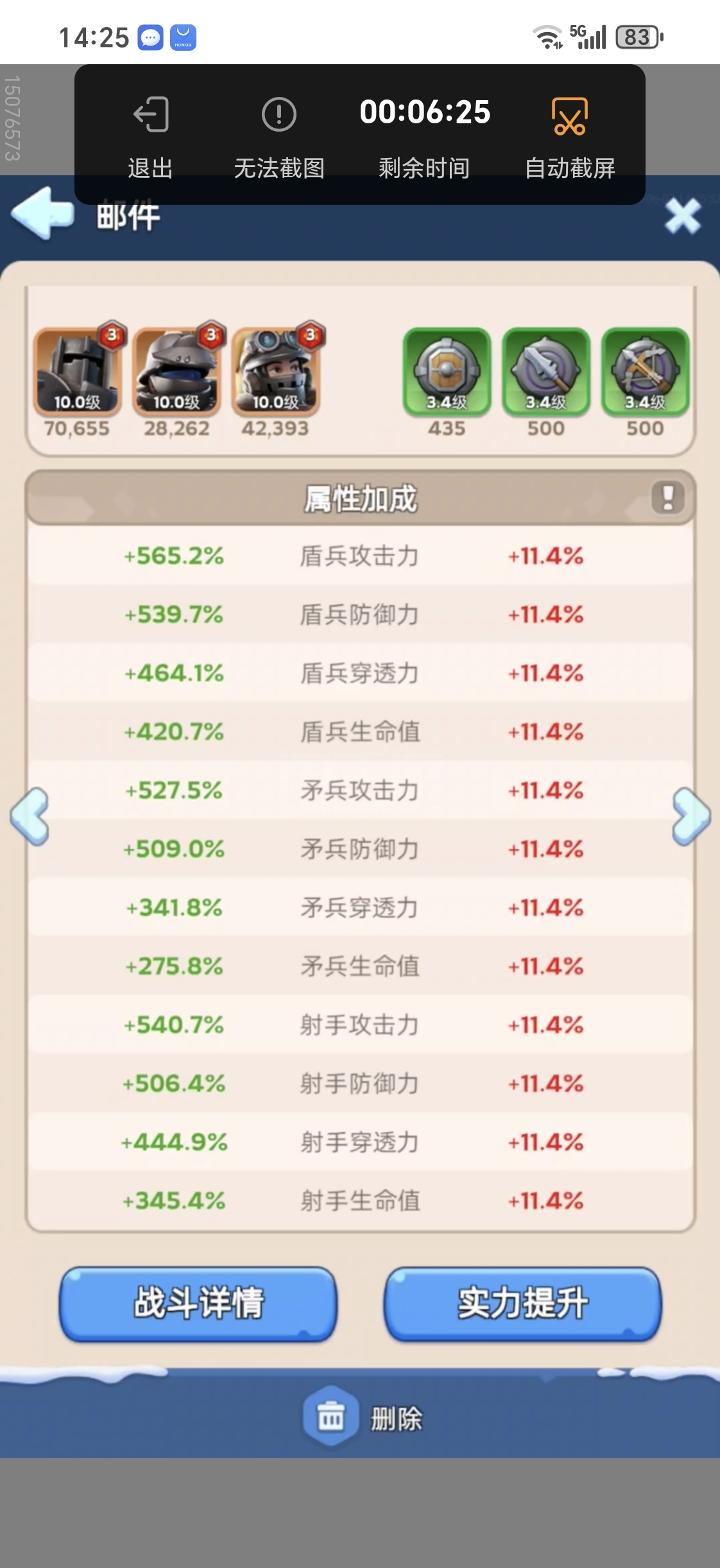Tap the 无法截图 warning icon

[x=279, y=115]
